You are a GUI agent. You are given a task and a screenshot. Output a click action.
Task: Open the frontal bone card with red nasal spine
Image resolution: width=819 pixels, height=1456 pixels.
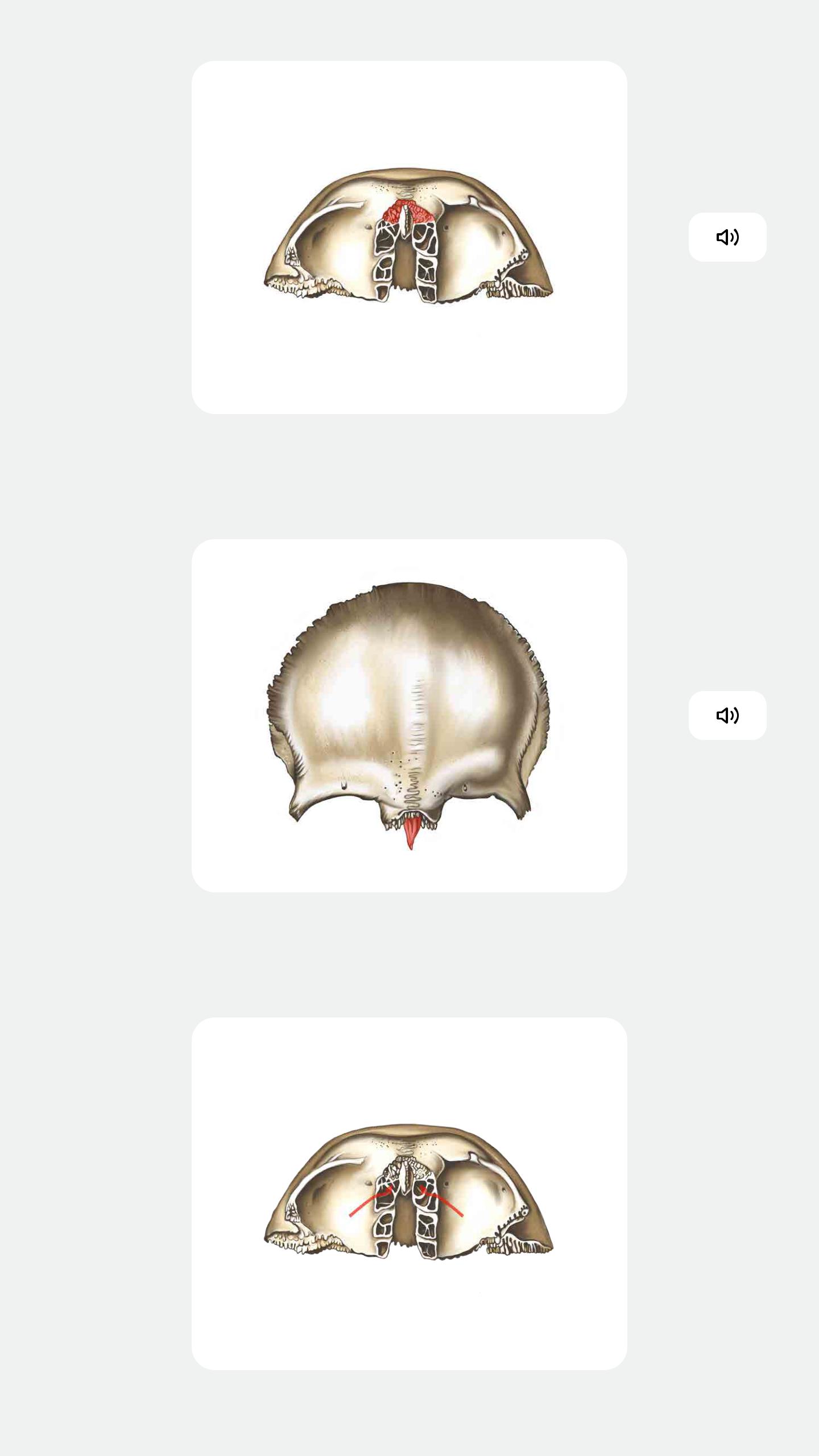pos(409,715)
